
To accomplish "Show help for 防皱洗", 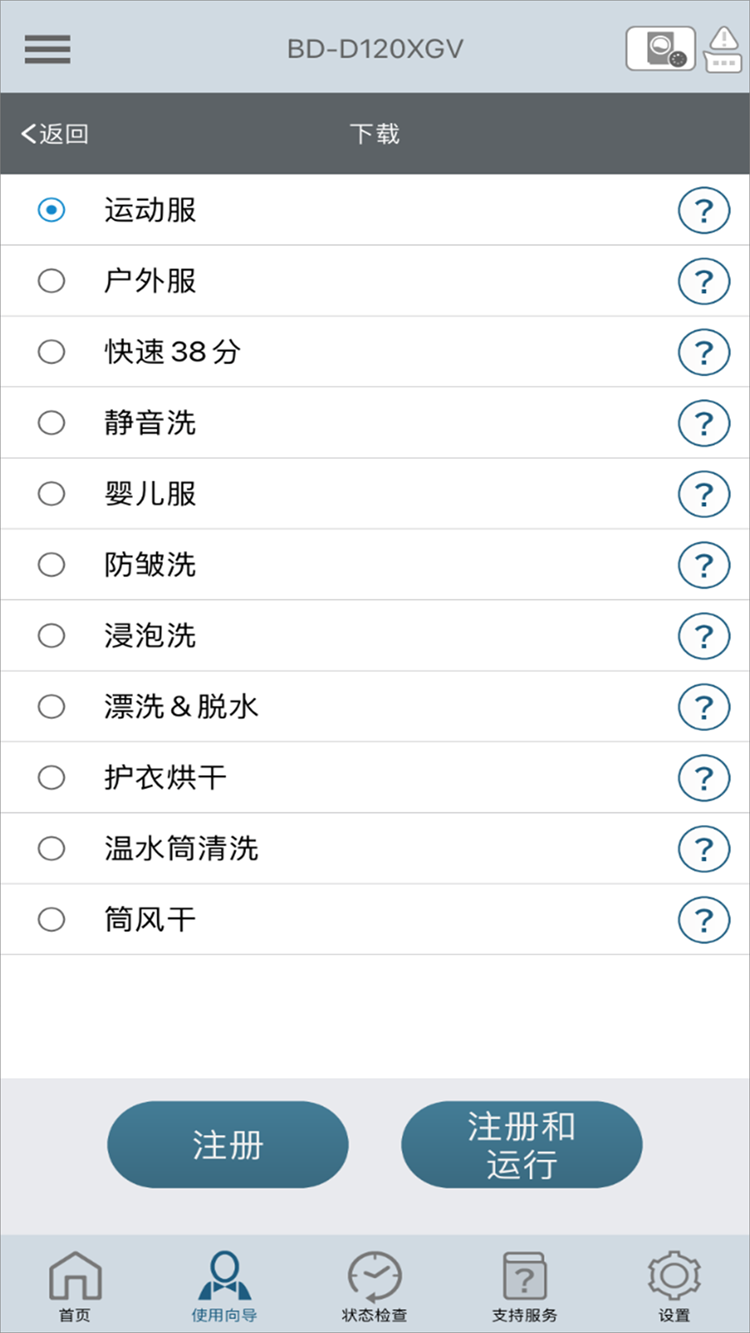I will click(704, 566).
